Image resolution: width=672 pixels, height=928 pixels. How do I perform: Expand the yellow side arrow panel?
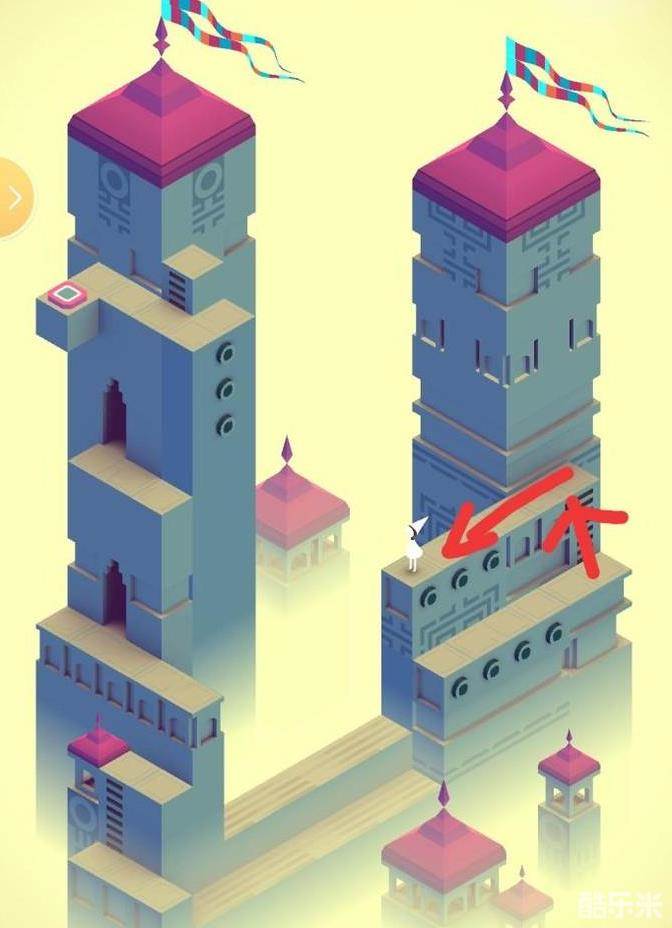pyautogui.click(x=14, y=197)
